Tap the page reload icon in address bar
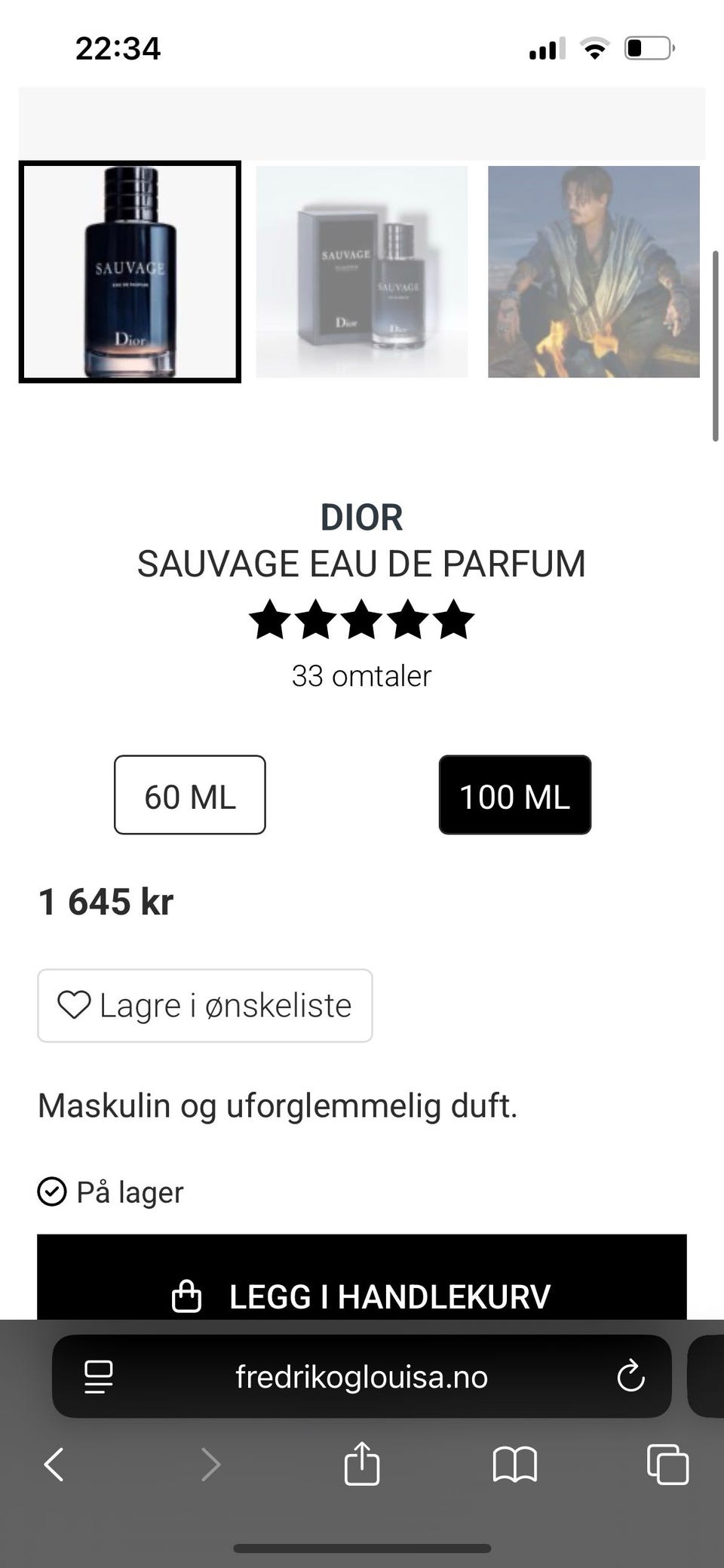724x1568 pixels. pyautogui.click(x=632, y=1376)
